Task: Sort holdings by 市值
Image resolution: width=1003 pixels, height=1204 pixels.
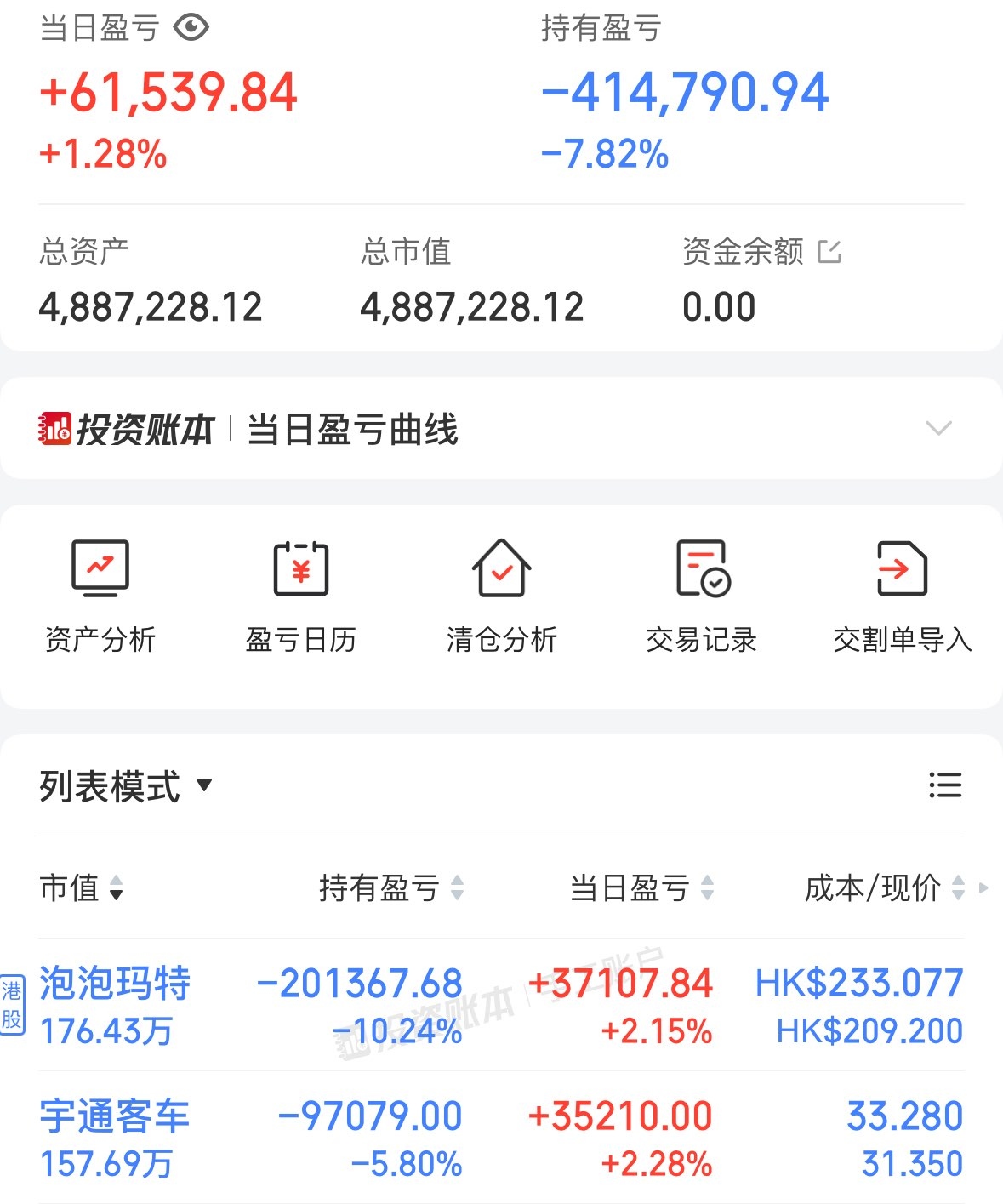Action: pos(82,888)
